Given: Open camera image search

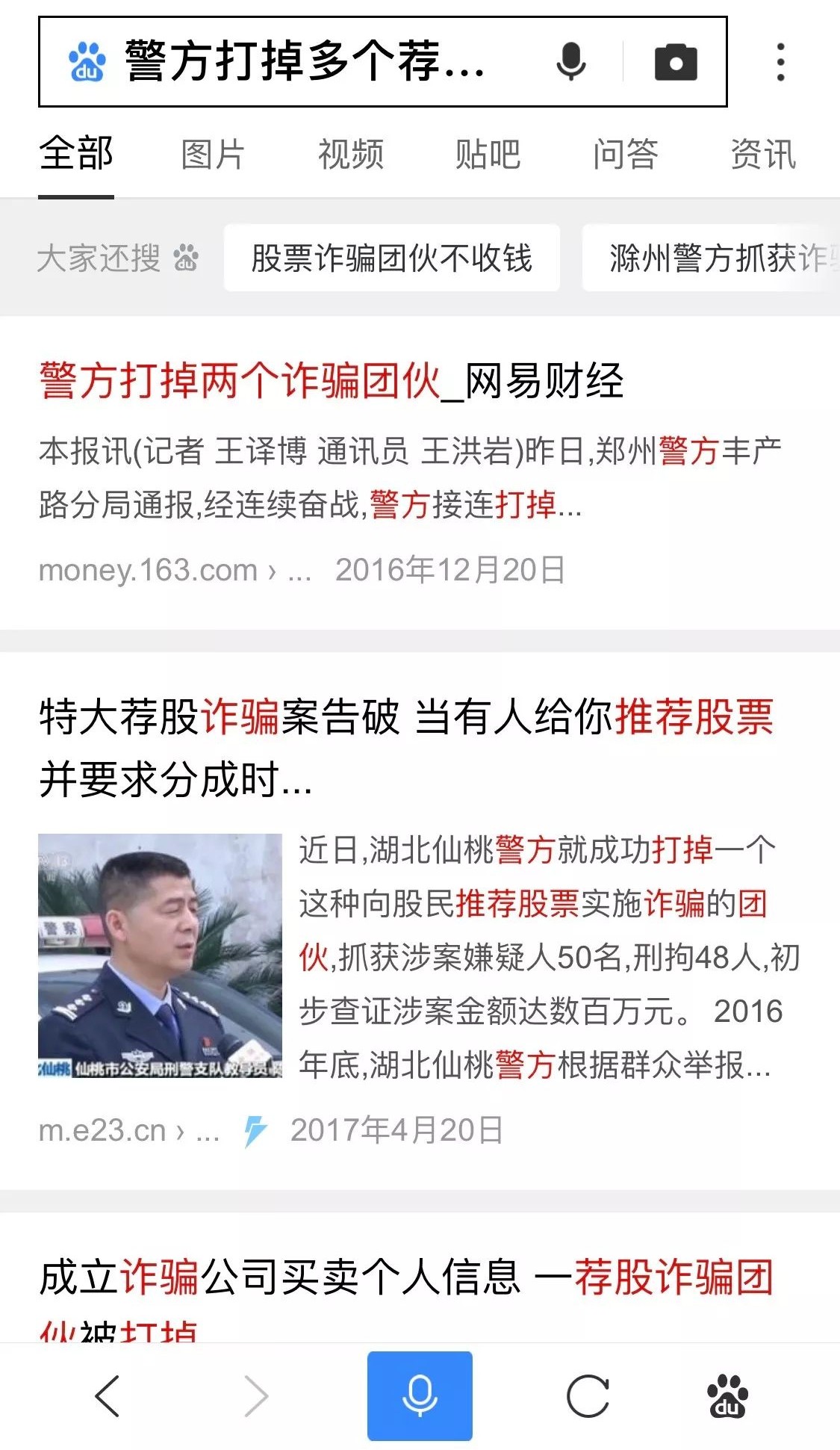Looking at the screenshot, I should [x=676, y=61].
